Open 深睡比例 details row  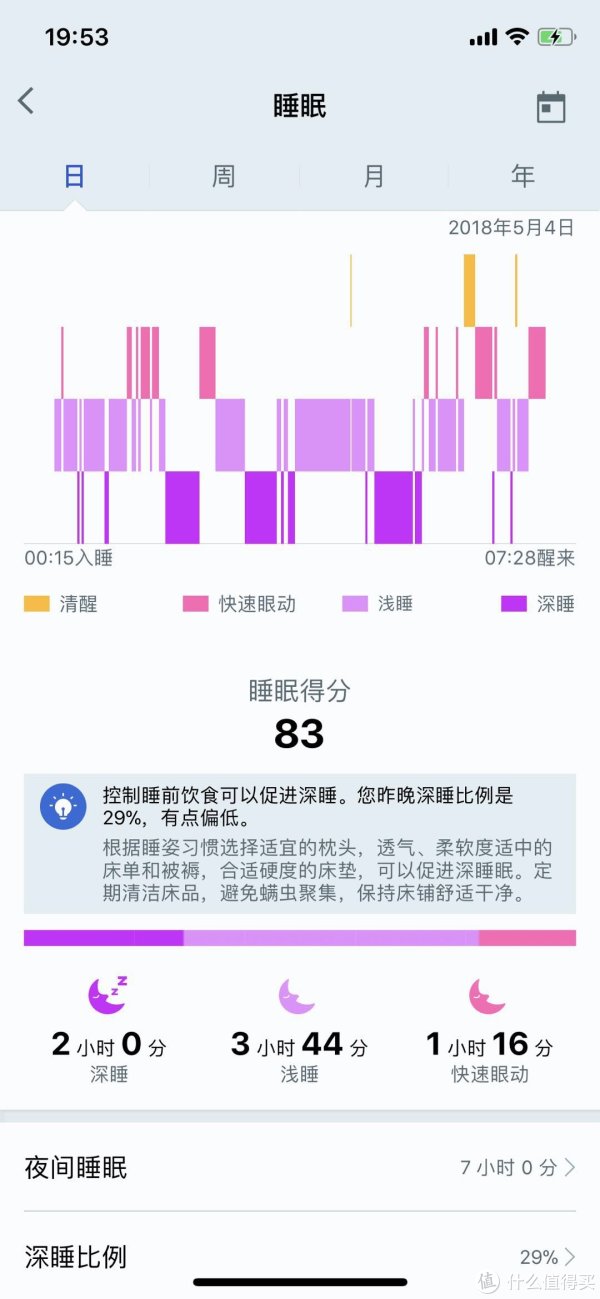pyautogui.click(x=300, y=1256)
